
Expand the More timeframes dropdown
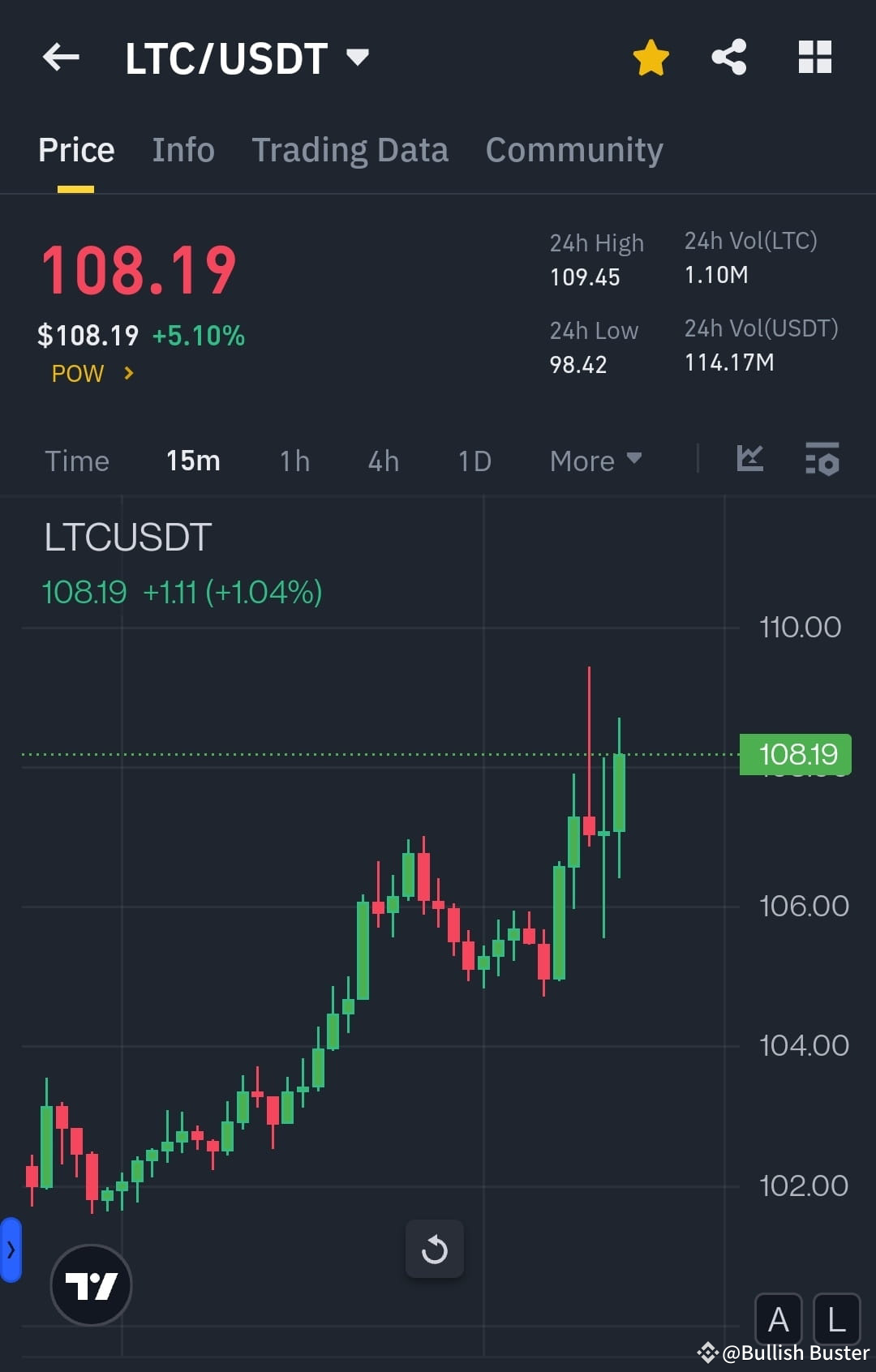pyautogui.click(x=595, y=460)
